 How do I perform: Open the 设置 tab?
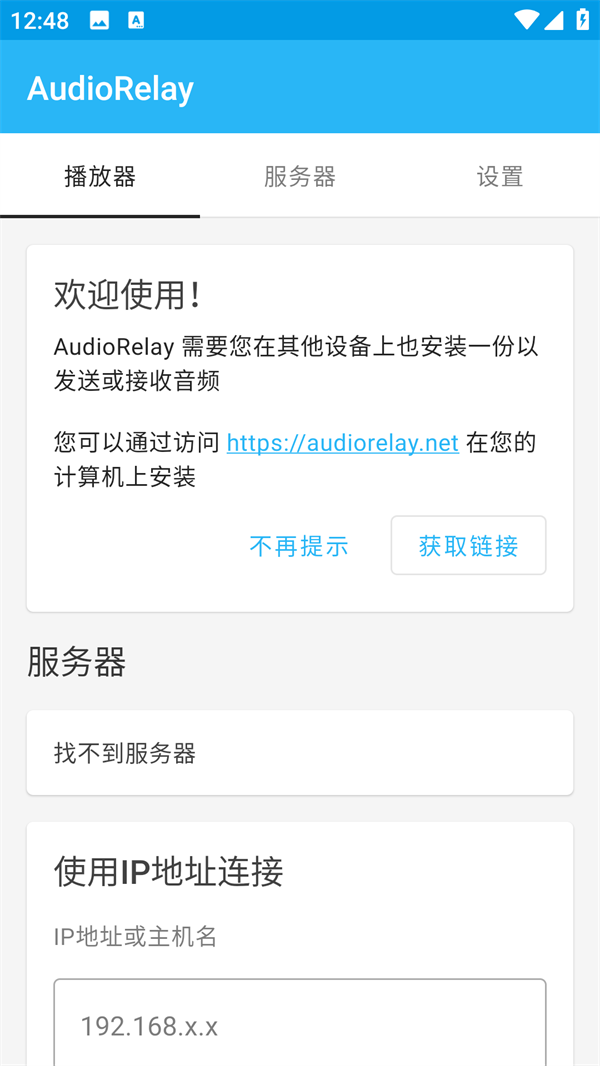(x=500, y=177)
